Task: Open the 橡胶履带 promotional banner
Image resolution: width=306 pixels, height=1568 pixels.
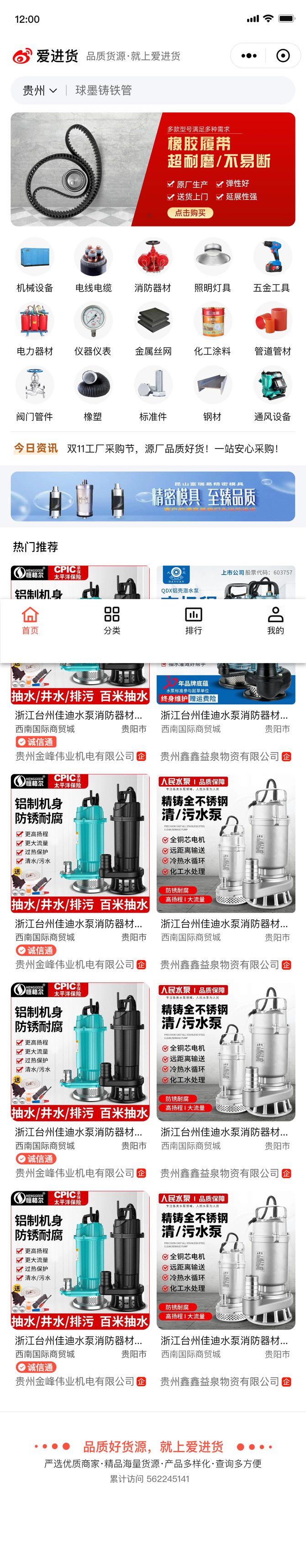Action: click(153, 169)
